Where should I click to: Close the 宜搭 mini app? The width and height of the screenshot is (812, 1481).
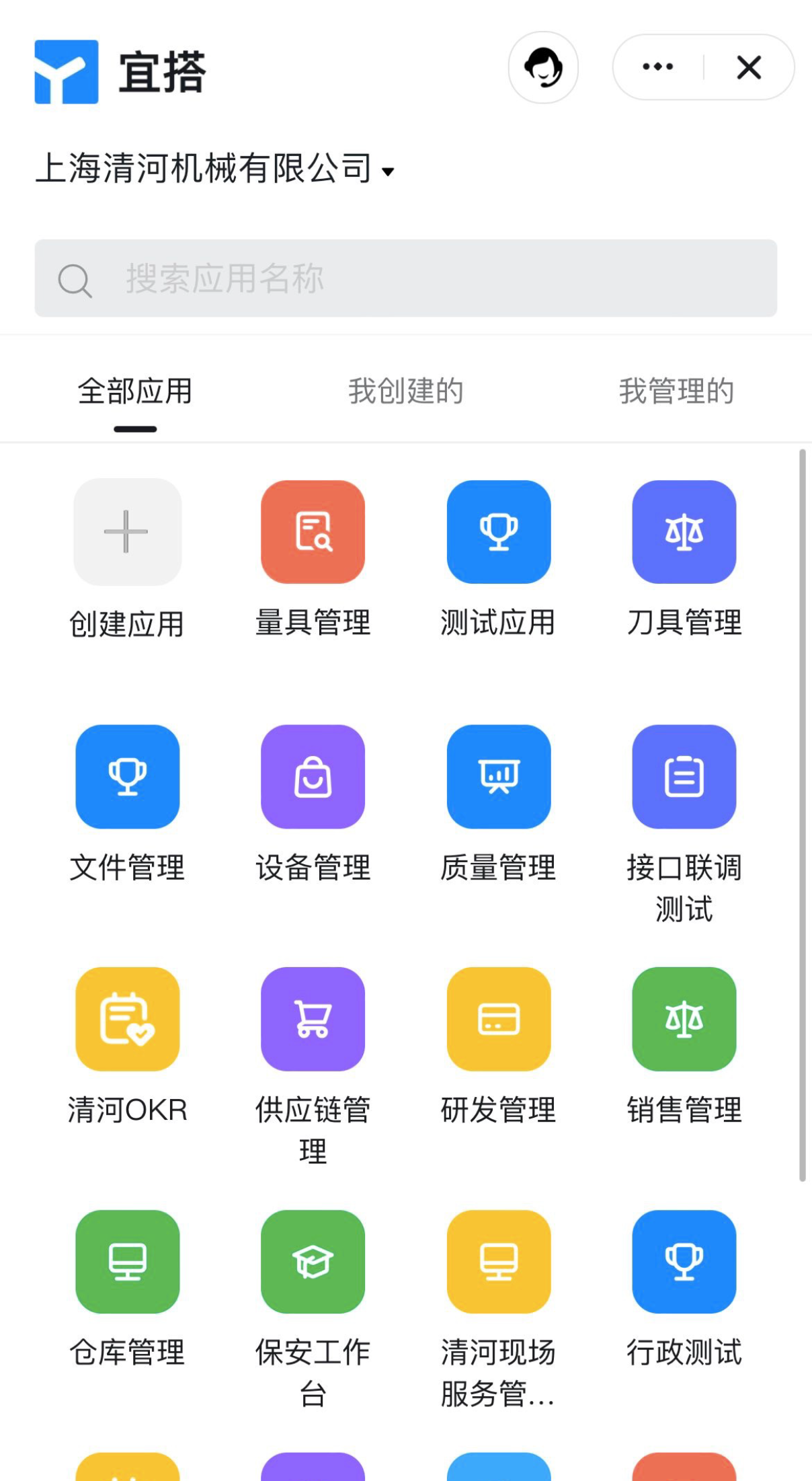click(x=749, y=67)
